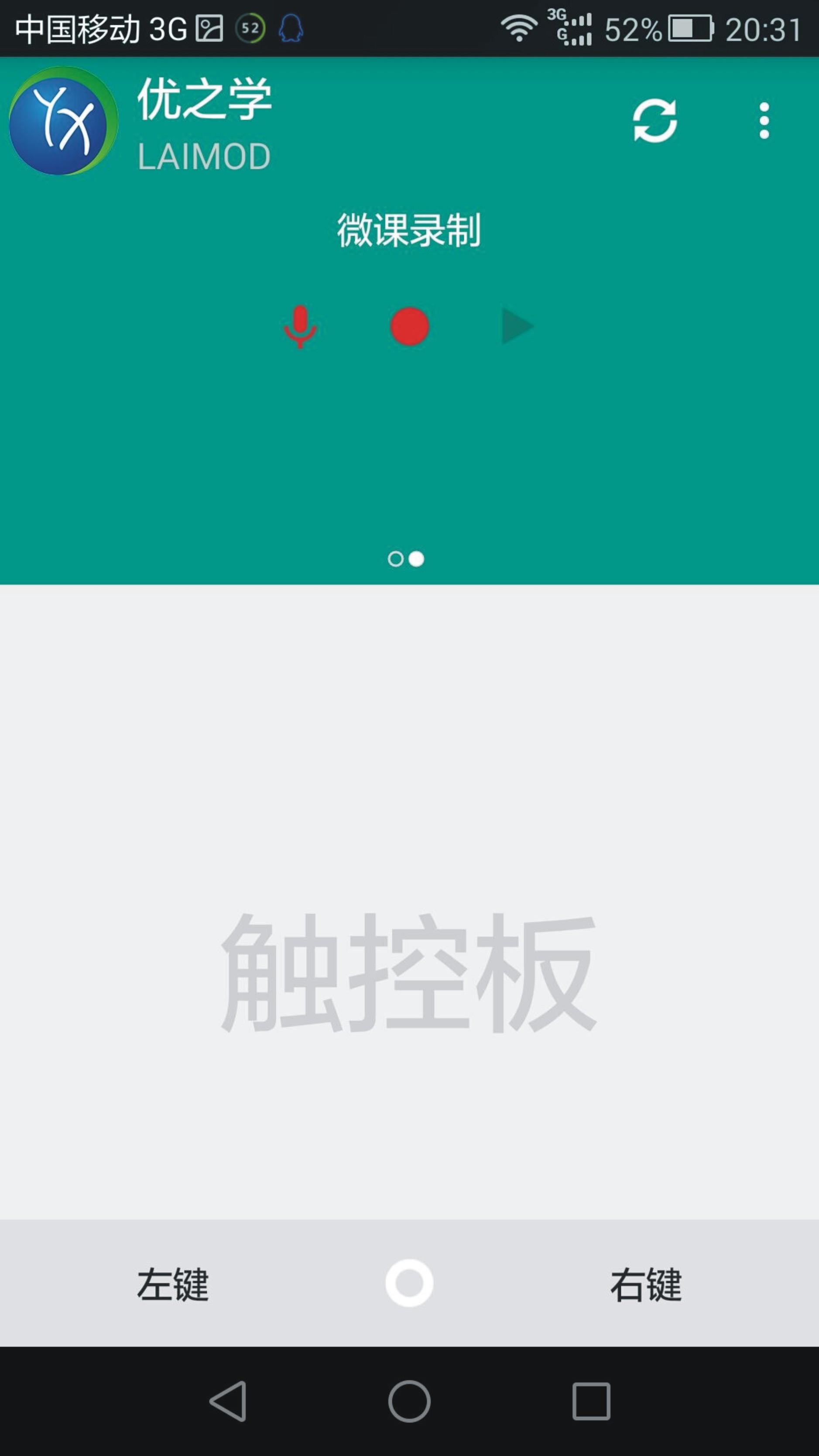
Task: Go back using the system back button
Action: tap(228, 1401)
